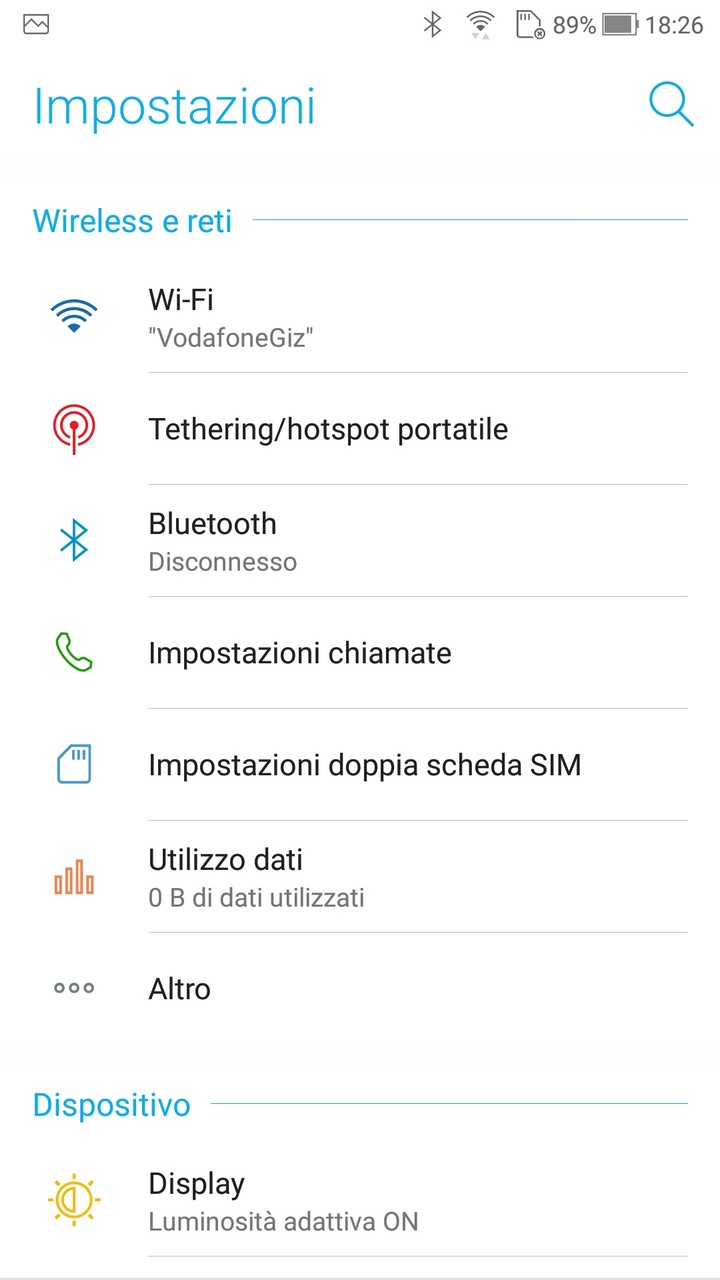
Task: Open Tethering/hotspot portatile
Action: [360, 429]
